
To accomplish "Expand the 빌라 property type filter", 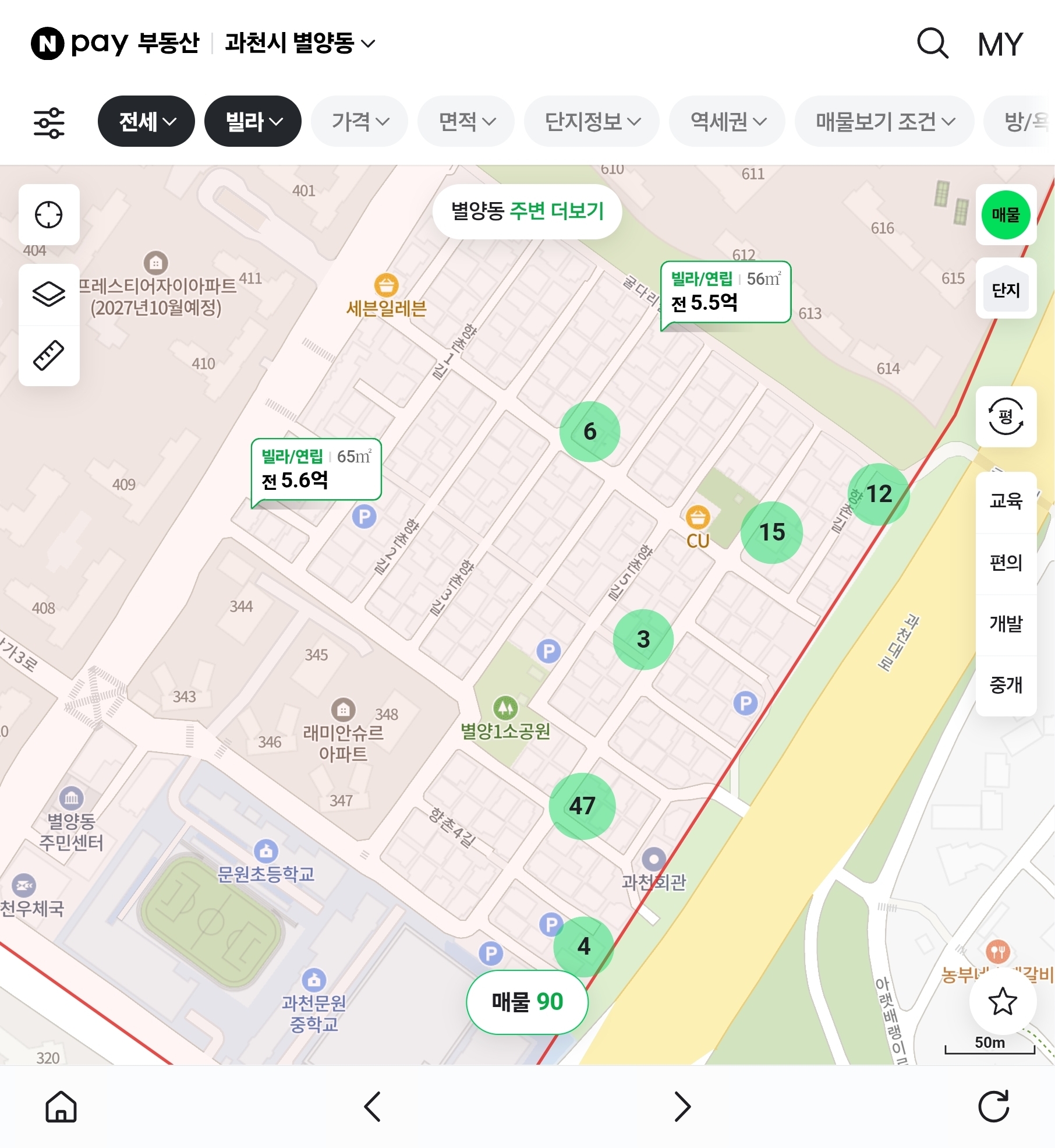I will click(x=253, y=122).
